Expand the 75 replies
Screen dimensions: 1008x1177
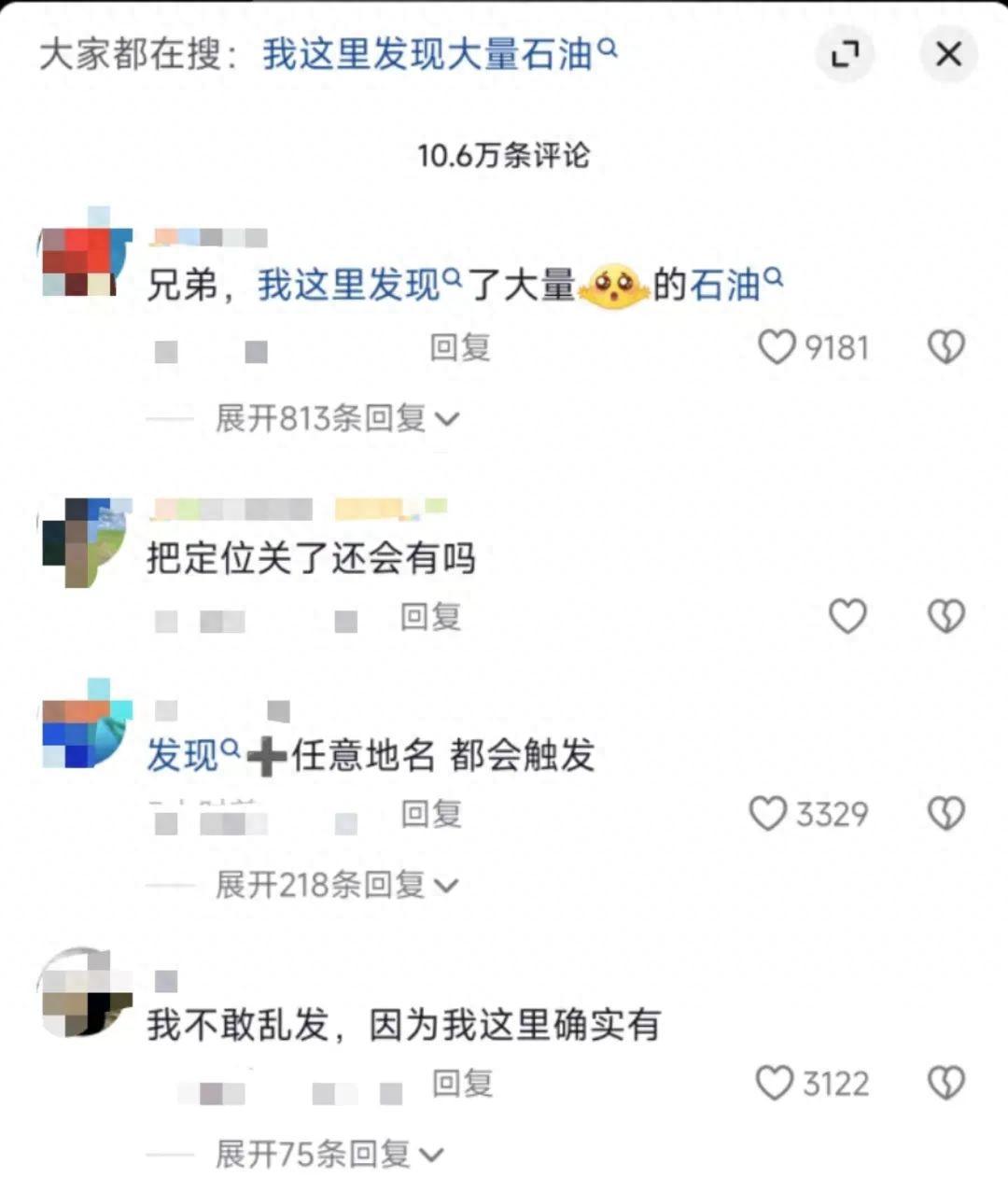coord(329,1155)
